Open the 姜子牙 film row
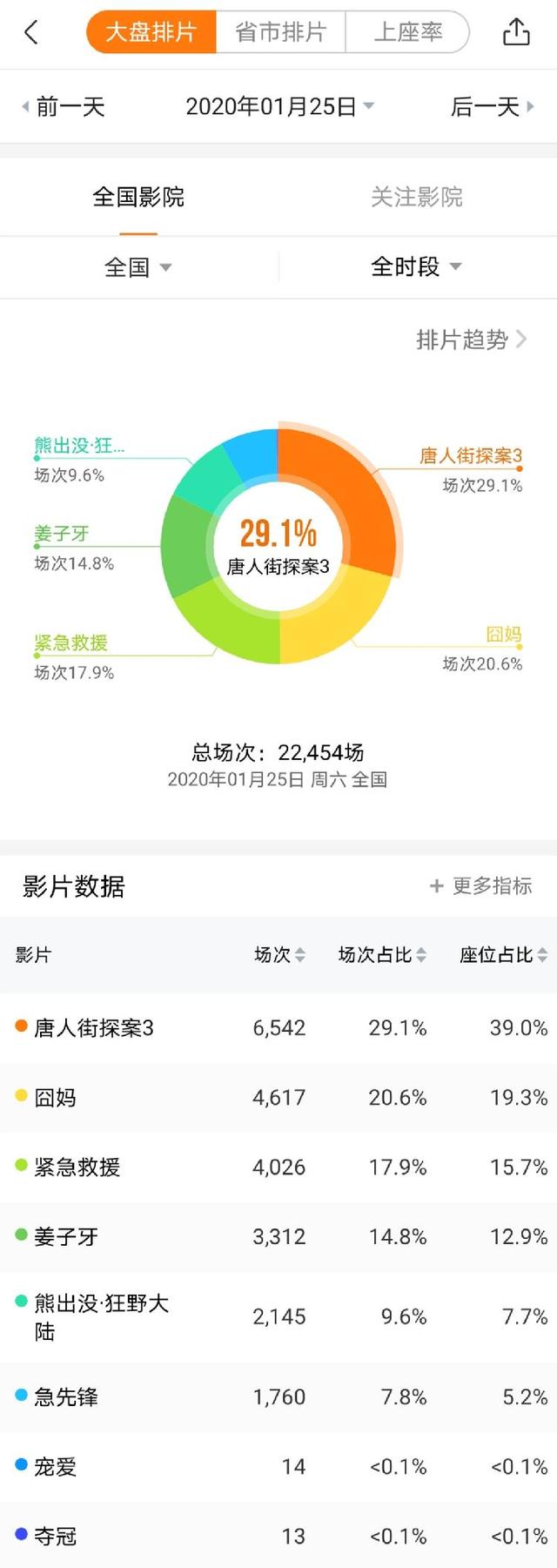Image resolution: width=557 pixels, height=1568 pixels. click(278, 1236)
